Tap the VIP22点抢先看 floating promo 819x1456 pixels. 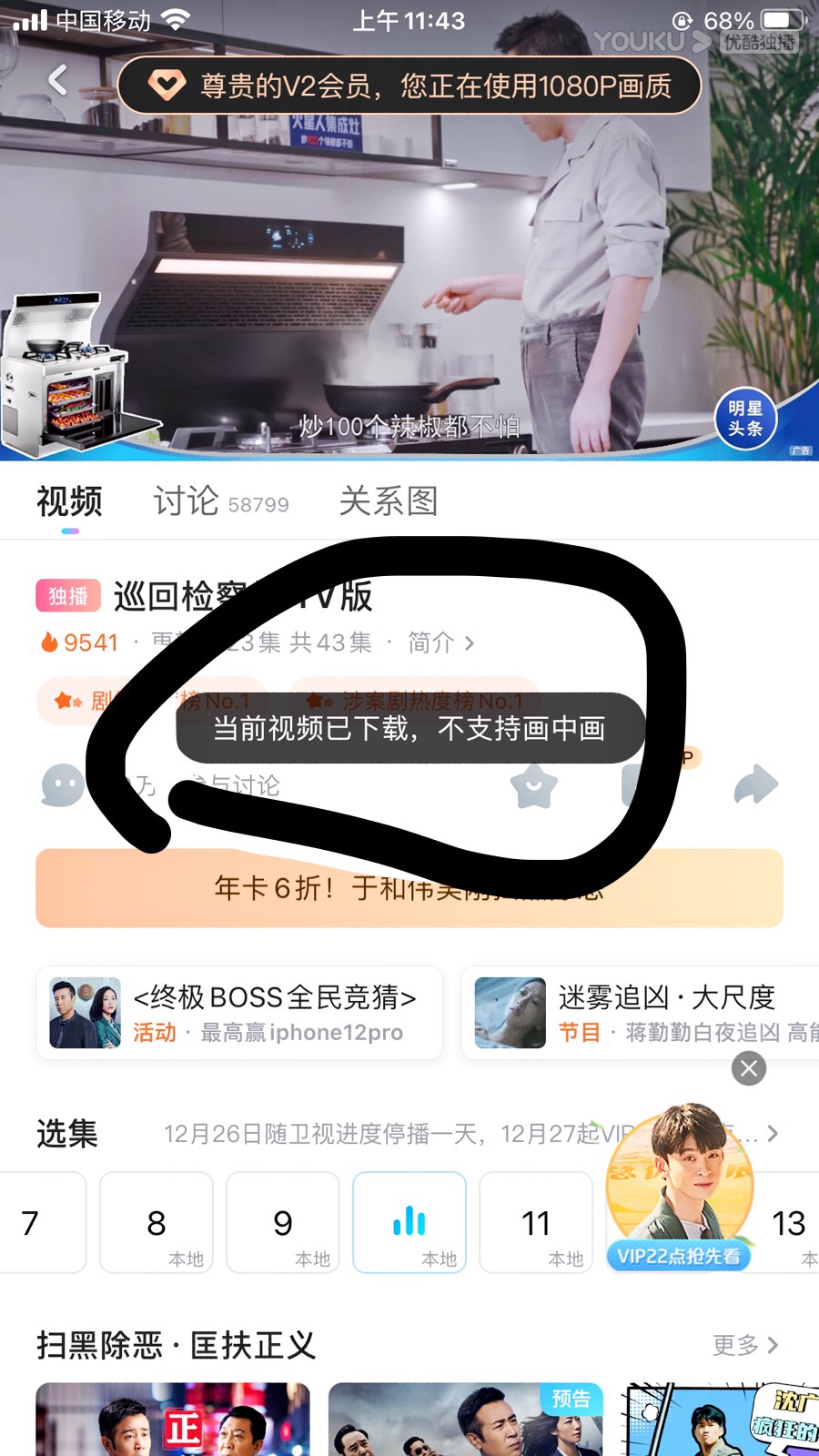tap(679, 1188)
